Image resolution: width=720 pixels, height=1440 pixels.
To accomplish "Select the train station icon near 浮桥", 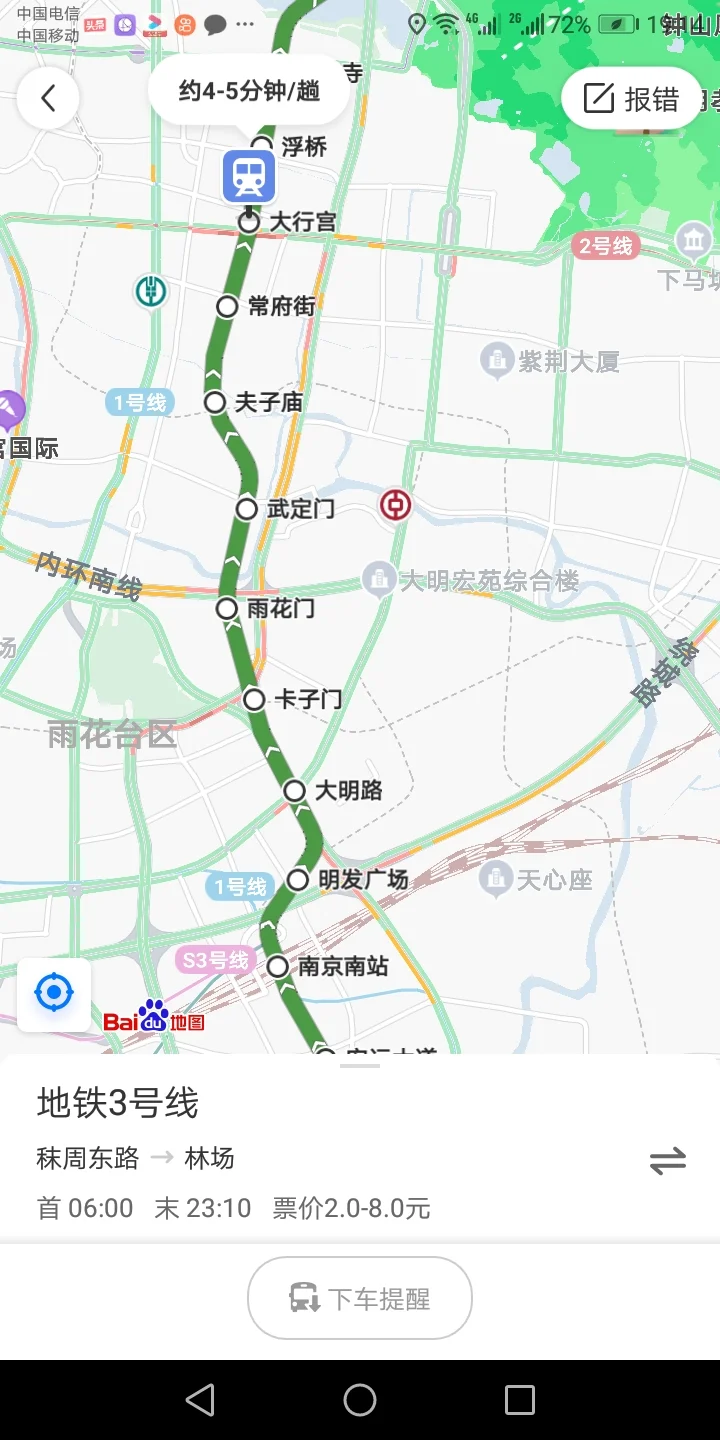I will coord(248,176).
